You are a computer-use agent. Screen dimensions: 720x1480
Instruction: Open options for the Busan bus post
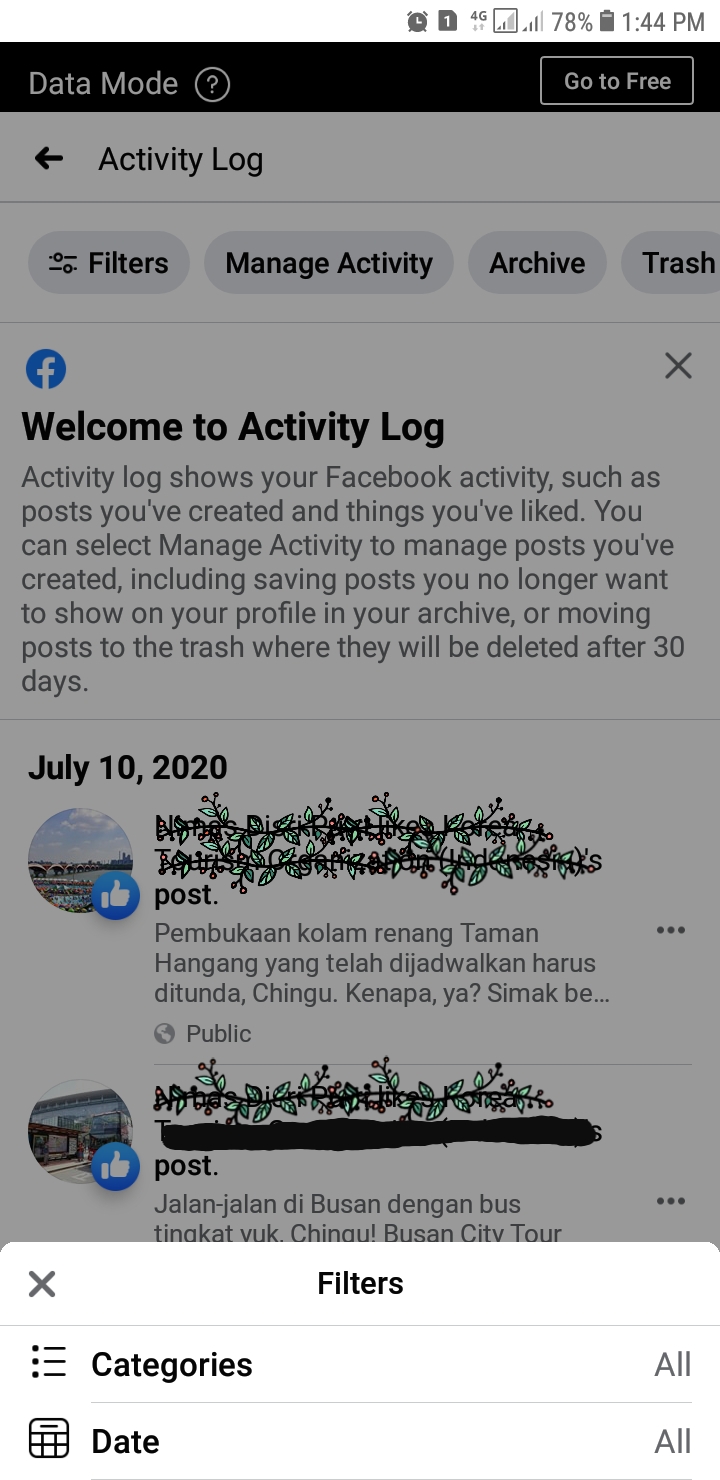click(x=670, y=1201)
